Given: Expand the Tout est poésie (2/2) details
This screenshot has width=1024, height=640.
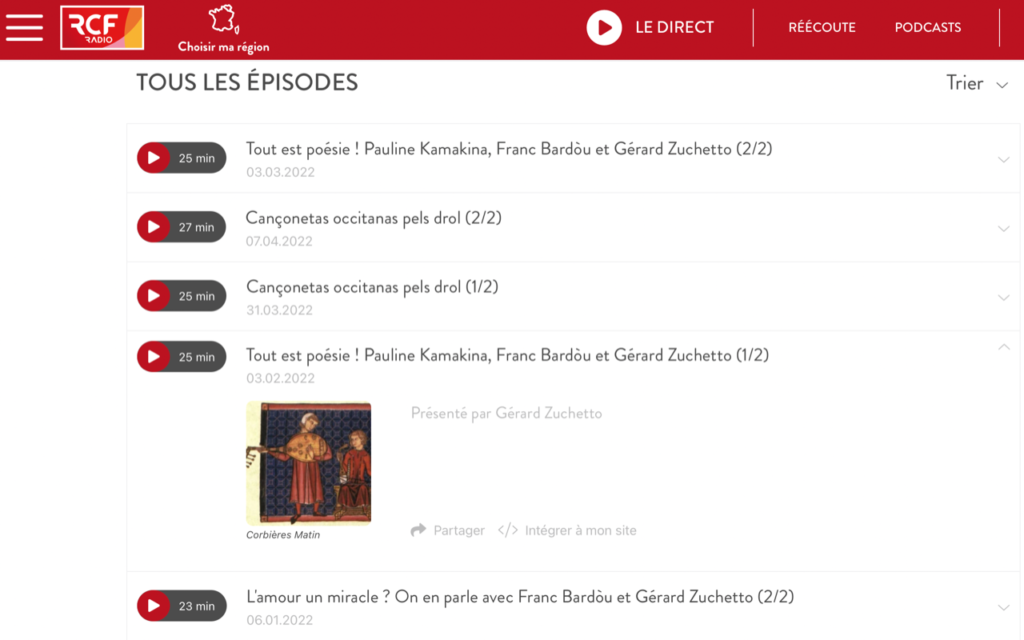Looking at the screenshot, I should click(1003, 159).
